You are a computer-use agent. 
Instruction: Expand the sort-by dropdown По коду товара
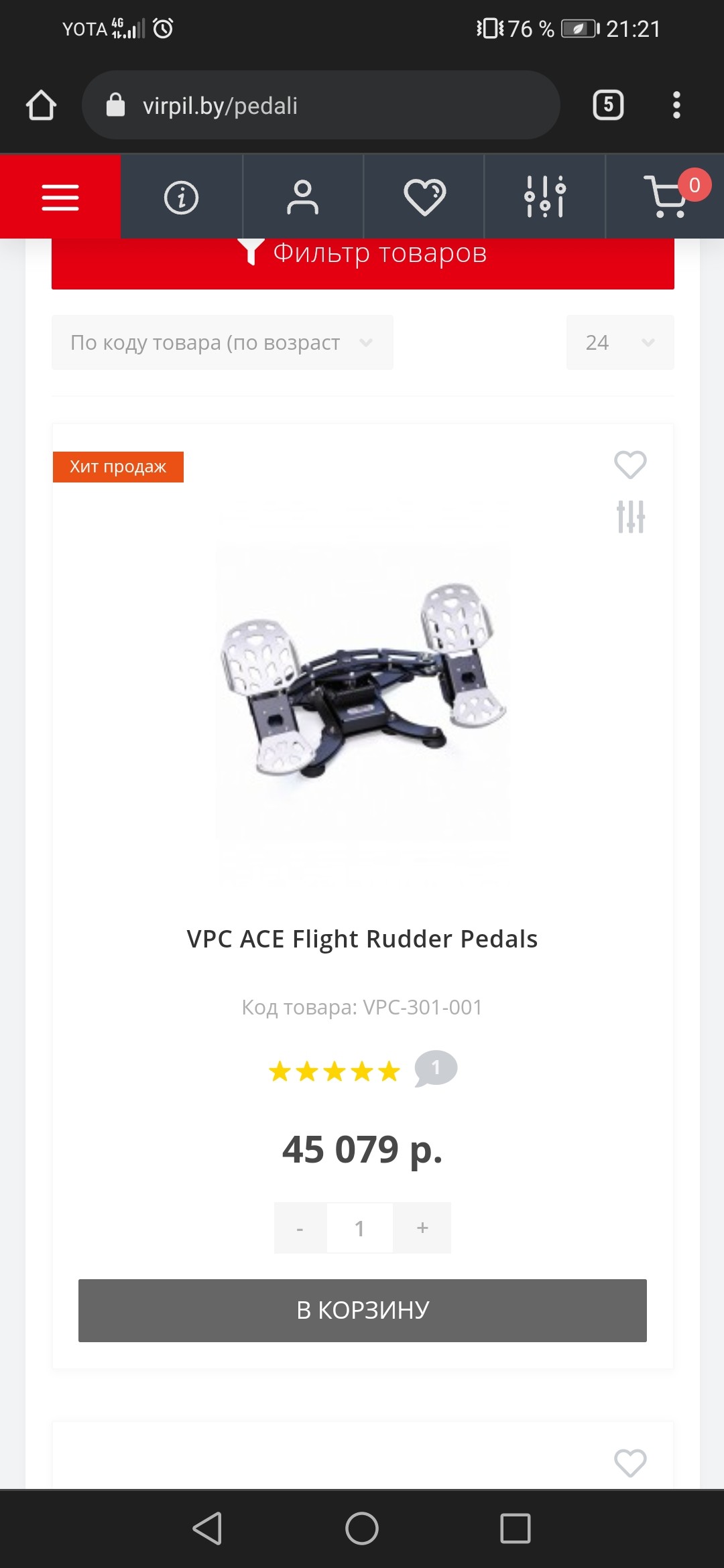click(223, 342)
